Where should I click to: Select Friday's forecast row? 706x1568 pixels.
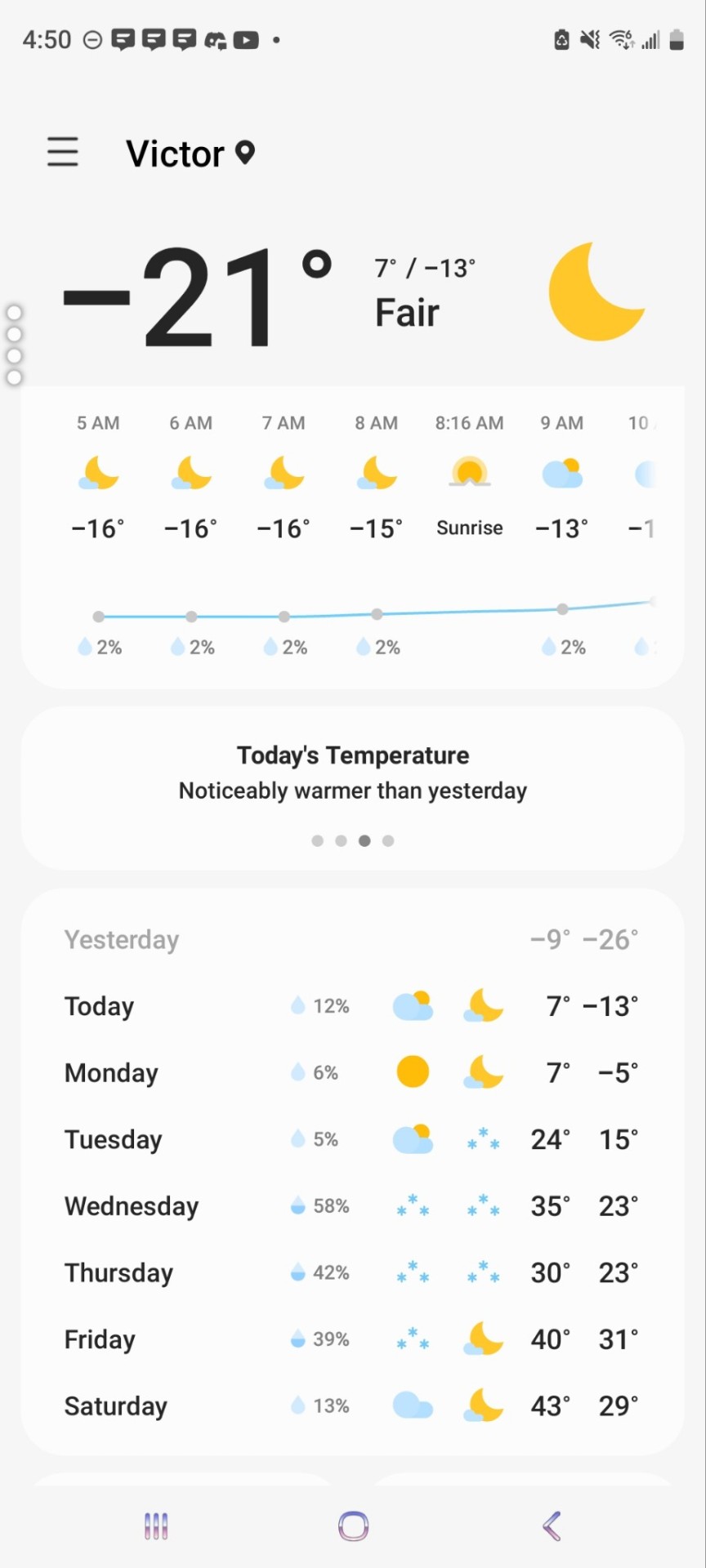[351, 1339]
